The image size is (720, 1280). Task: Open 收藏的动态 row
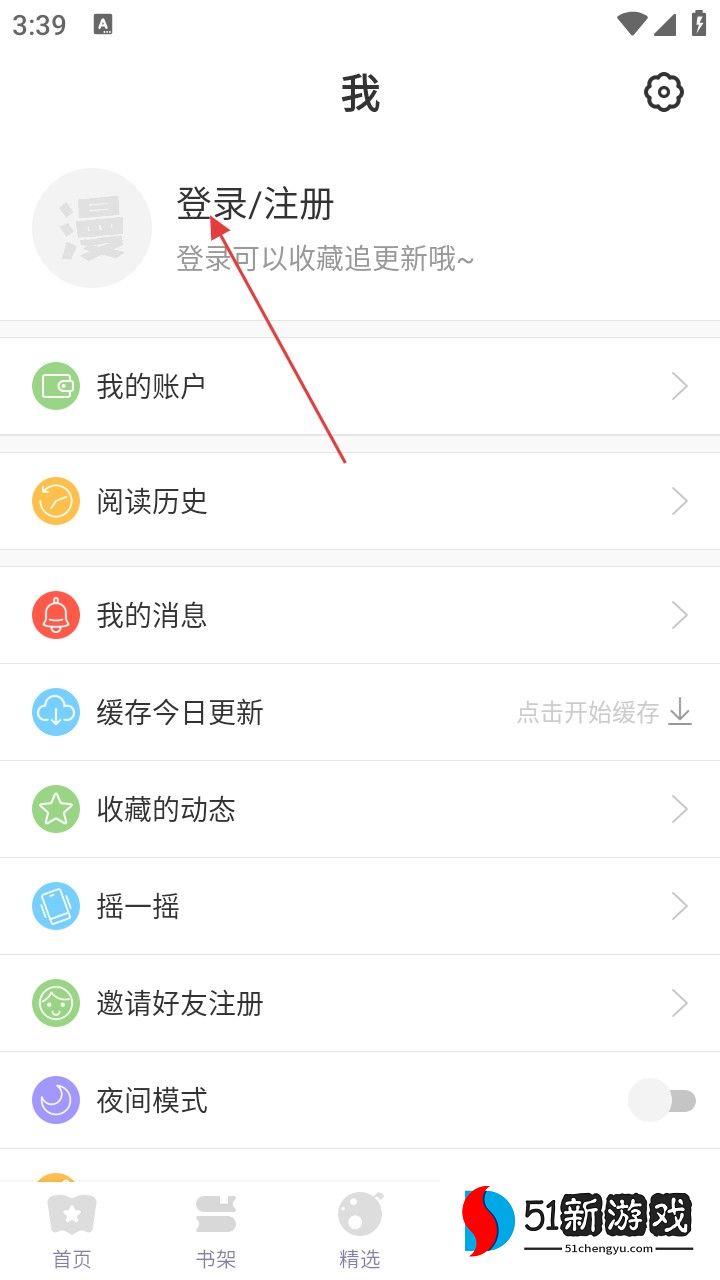[360, 809]
